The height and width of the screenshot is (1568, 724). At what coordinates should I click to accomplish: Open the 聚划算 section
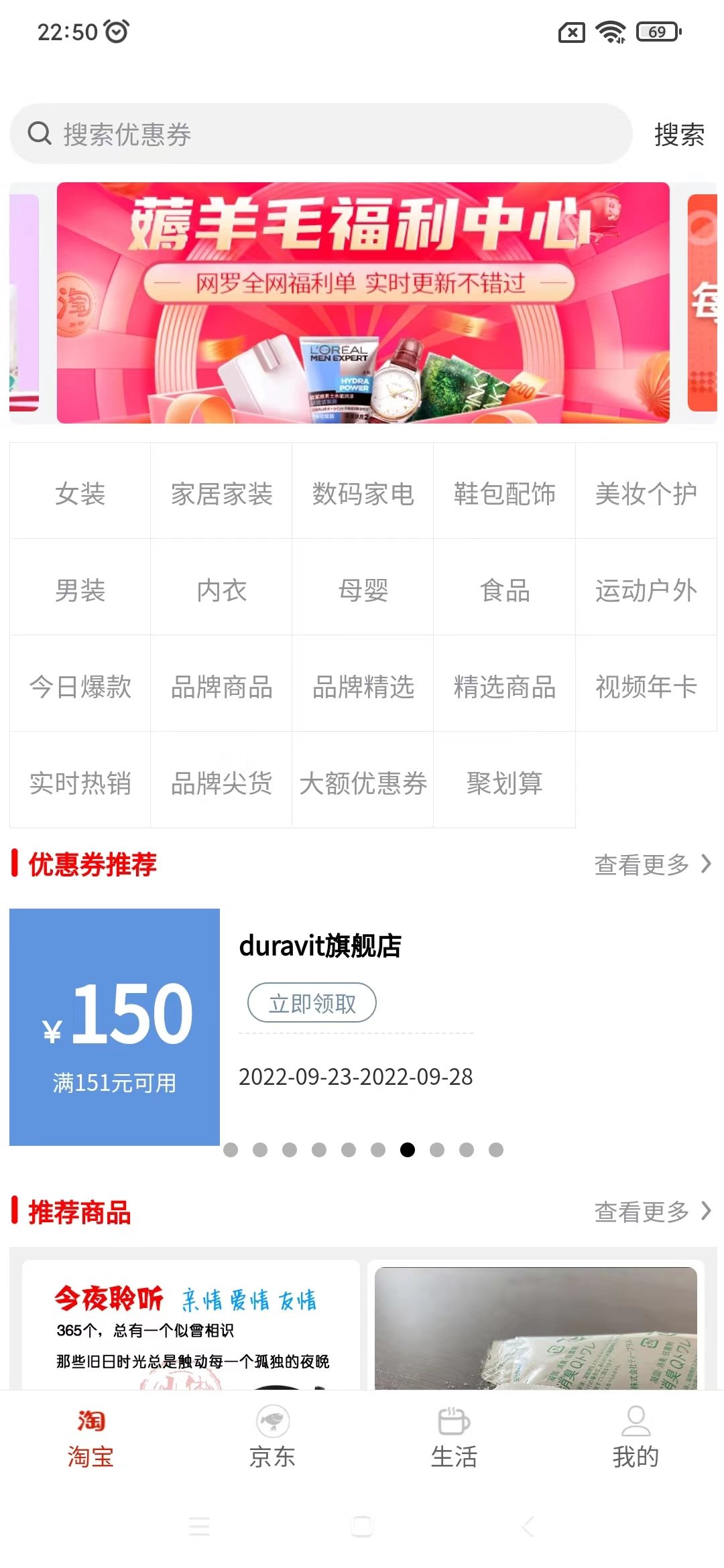504,783
